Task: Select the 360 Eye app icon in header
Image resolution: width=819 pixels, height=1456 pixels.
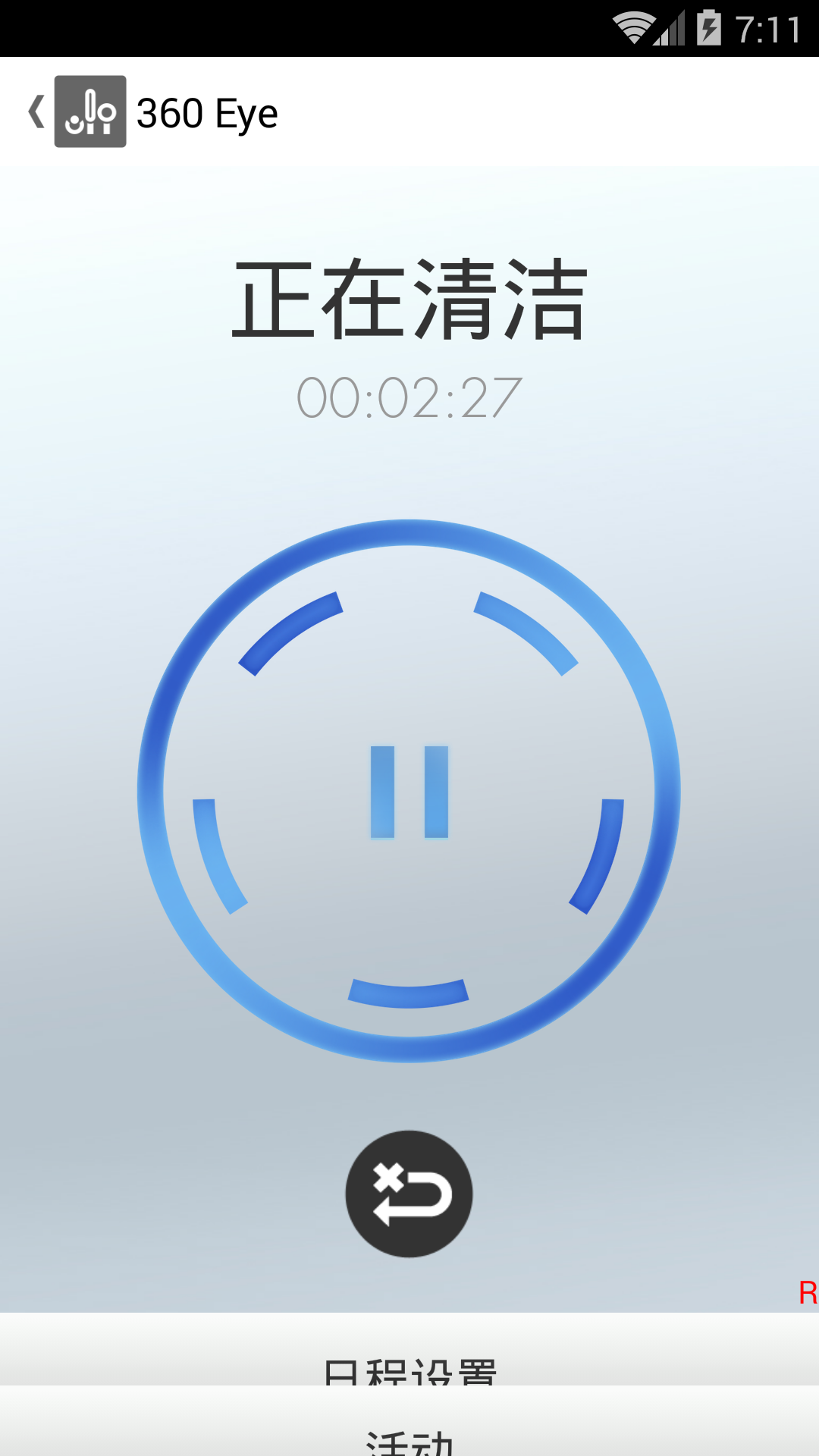Action: (89, 111)
